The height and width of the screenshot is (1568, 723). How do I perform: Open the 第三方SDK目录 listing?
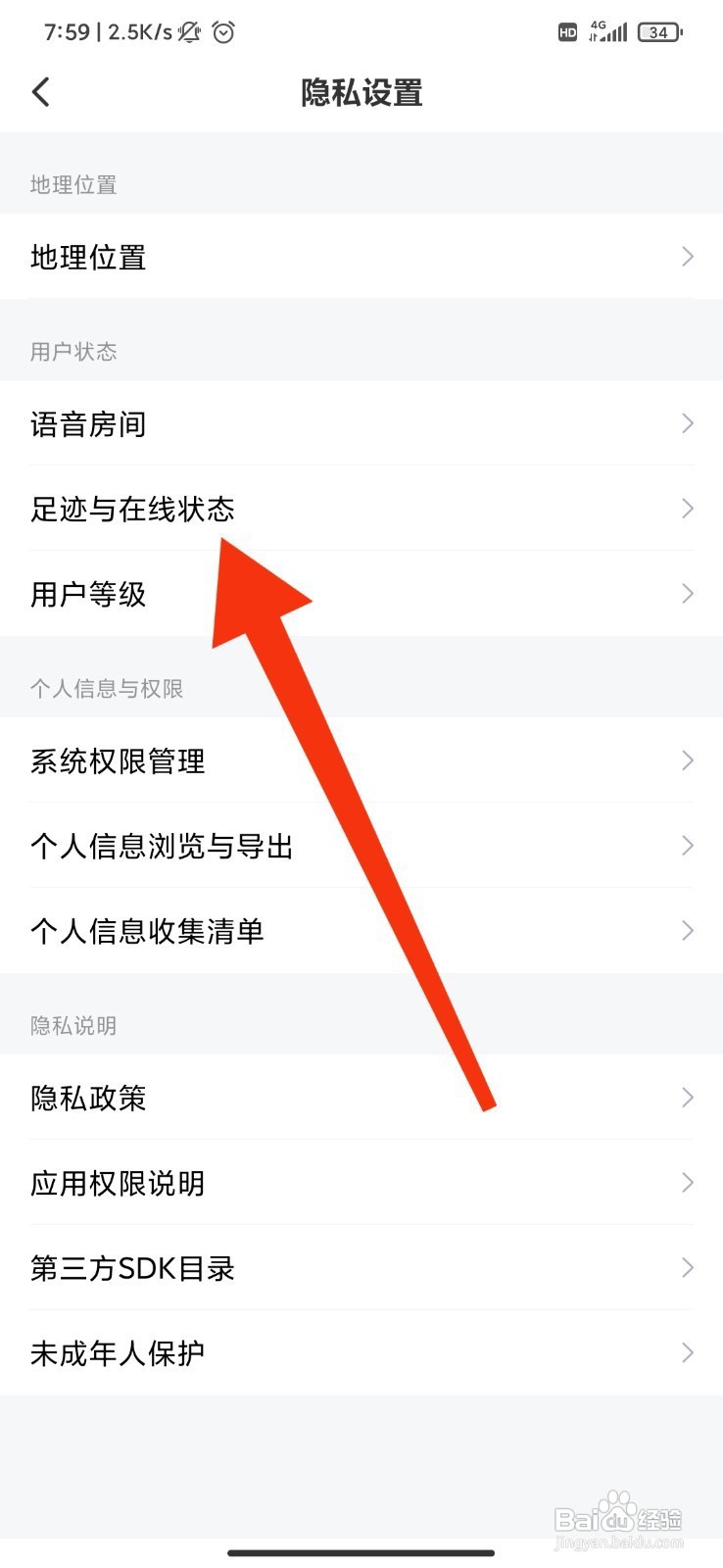point(361,1267)
